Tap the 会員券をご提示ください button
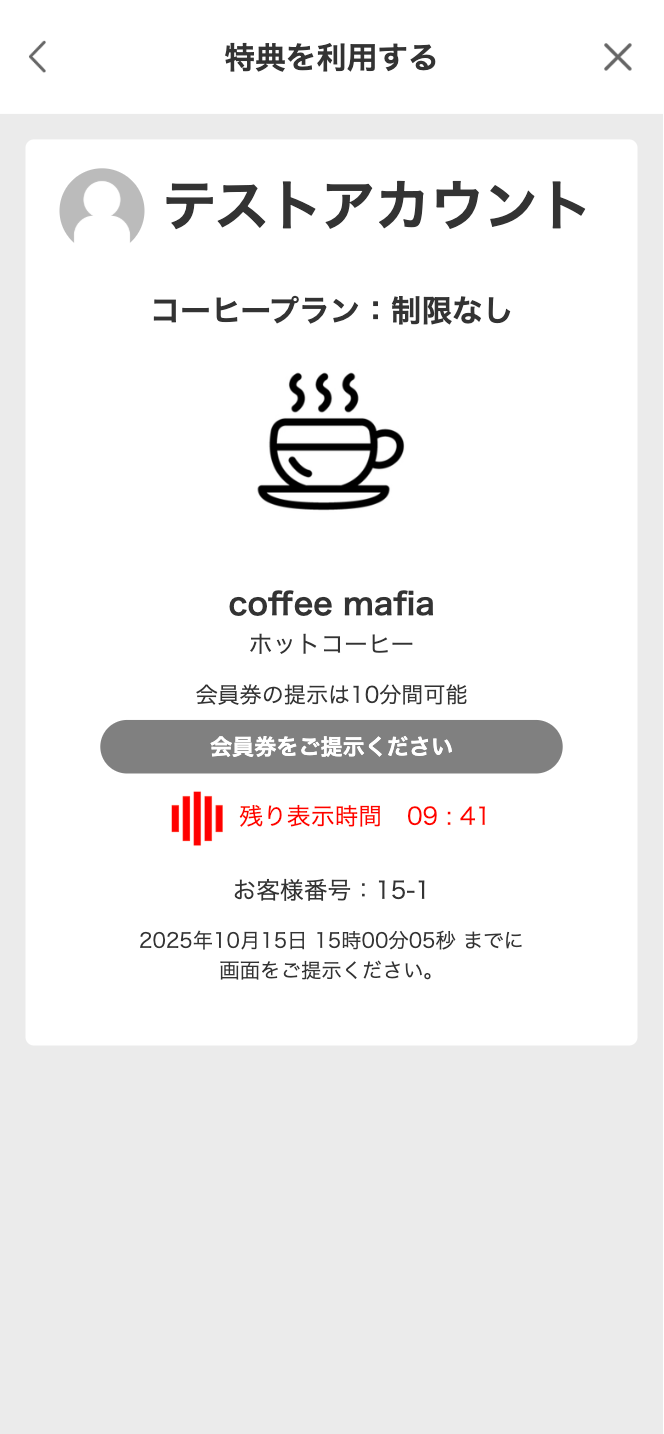The height and width of the screenshot is (1434, 664). point(331,747)
